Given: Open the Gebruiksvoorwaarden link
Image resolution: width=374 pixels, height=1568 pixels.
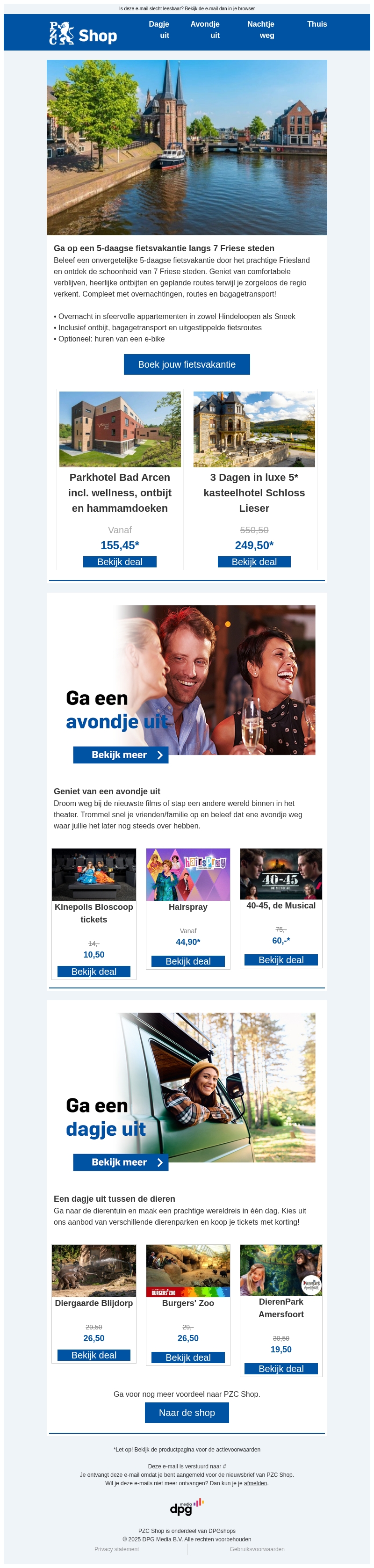Looking at the screenshot, I should tap(257, 1548).
